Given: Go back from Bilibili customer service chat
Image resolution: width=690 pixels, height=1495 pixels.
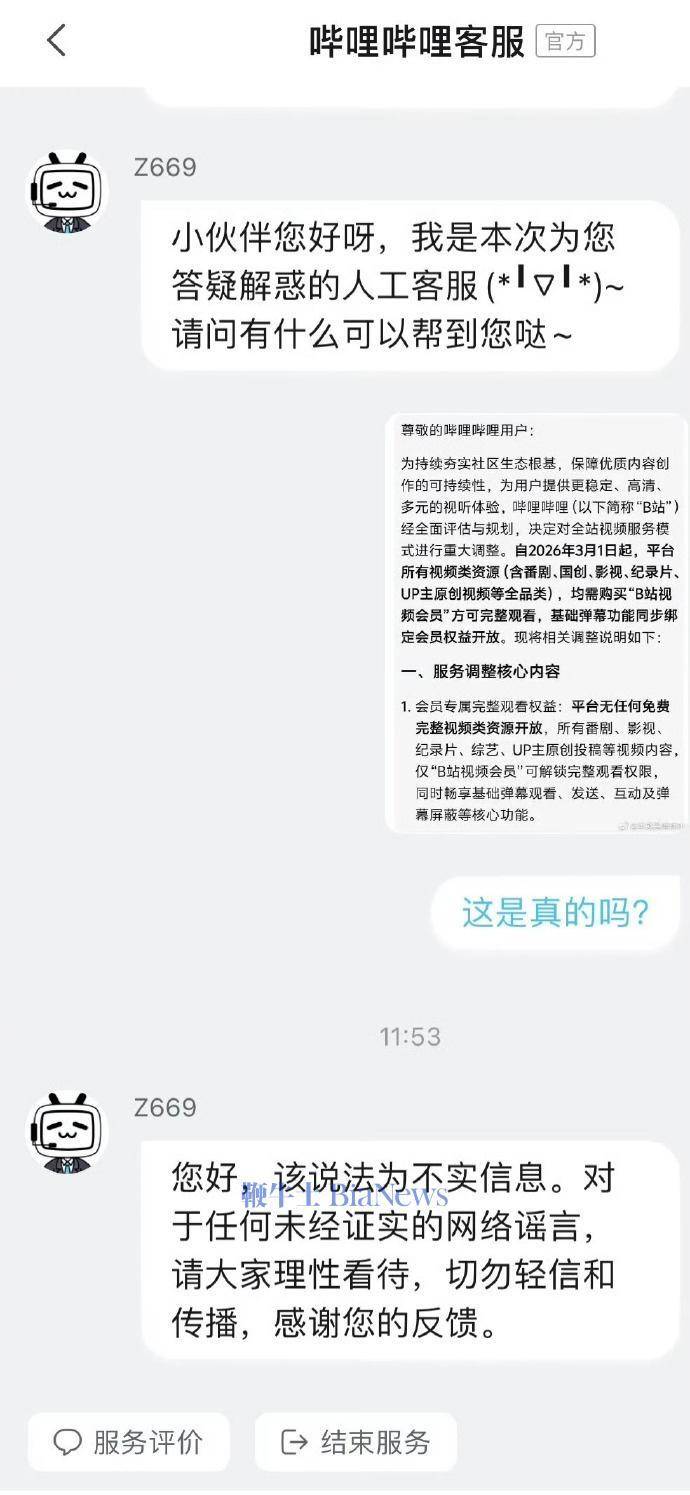Looking at the screenshot, I should 56,41.
